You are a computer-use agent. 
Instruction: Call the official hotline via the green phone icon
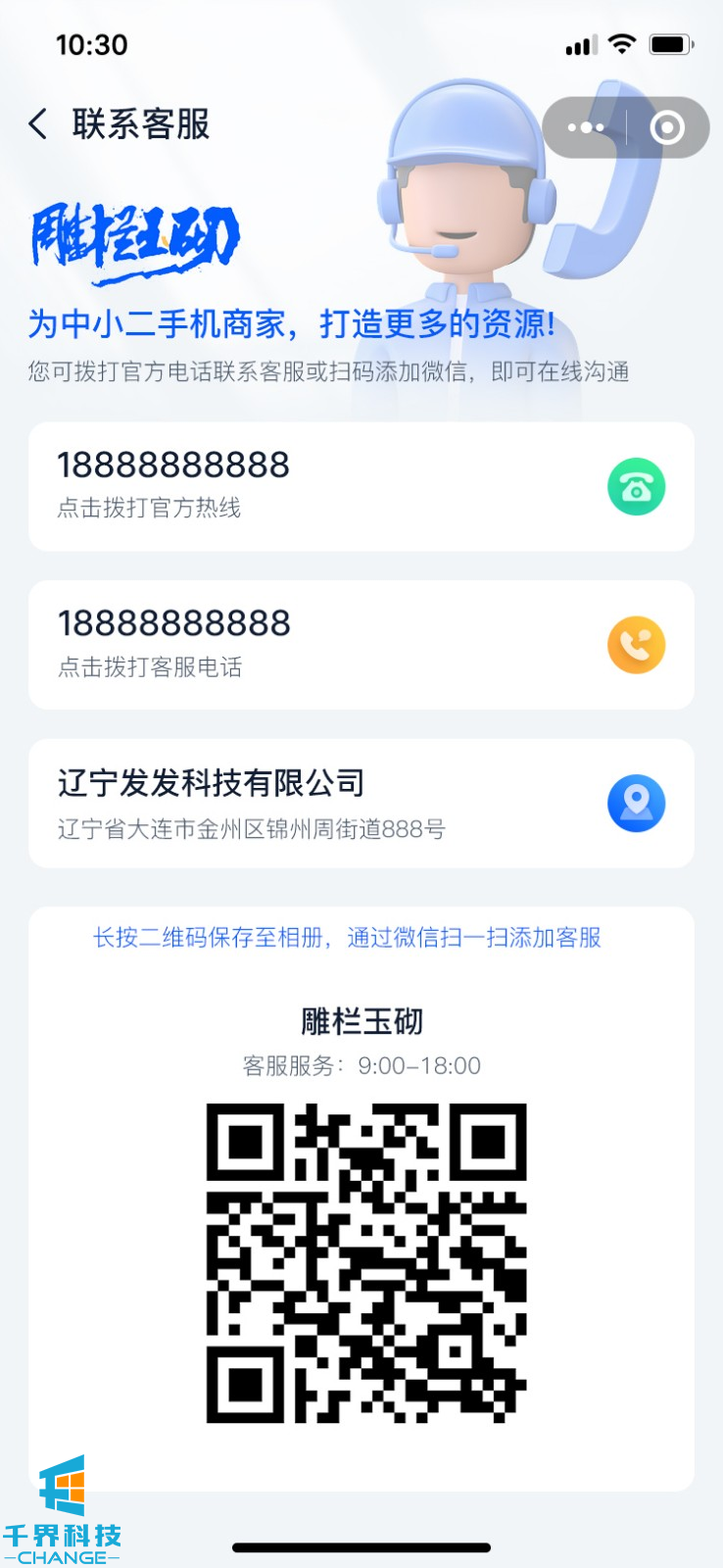tap(636, 487)
